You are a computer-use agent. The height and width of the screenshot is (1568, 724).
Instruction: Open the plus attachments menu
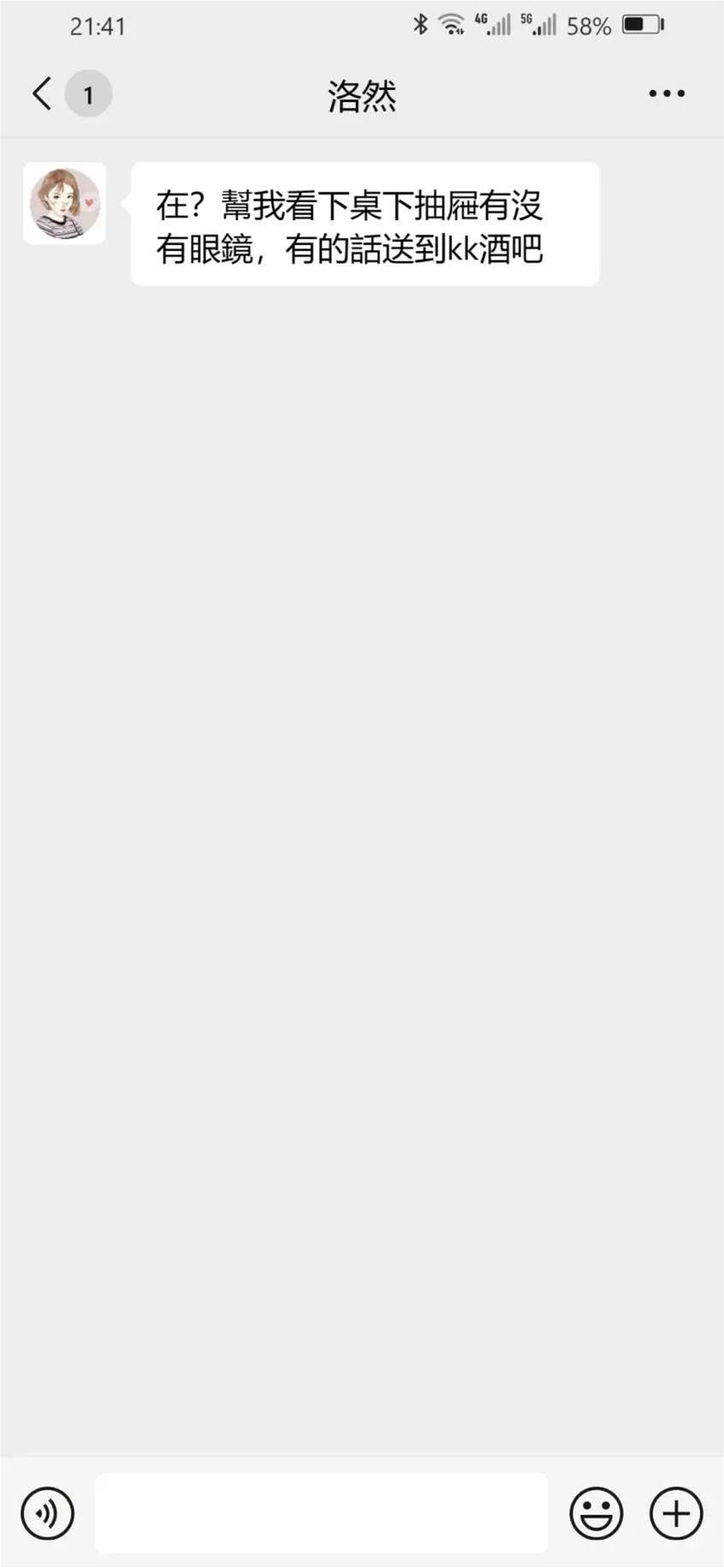(x=676, y=1513)
